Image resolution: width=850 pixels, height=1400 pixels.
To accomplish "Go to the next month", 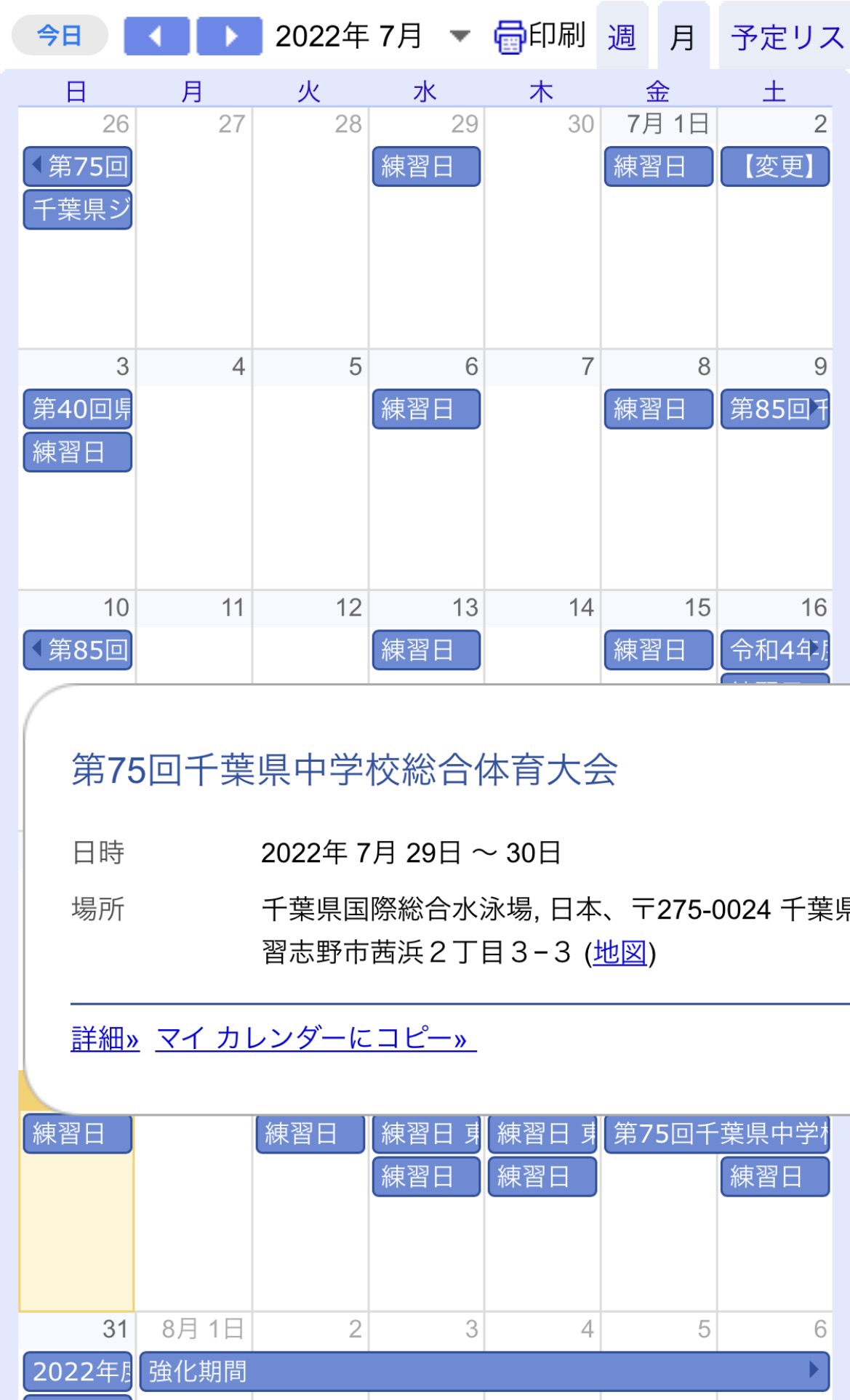I will point(230,36).
